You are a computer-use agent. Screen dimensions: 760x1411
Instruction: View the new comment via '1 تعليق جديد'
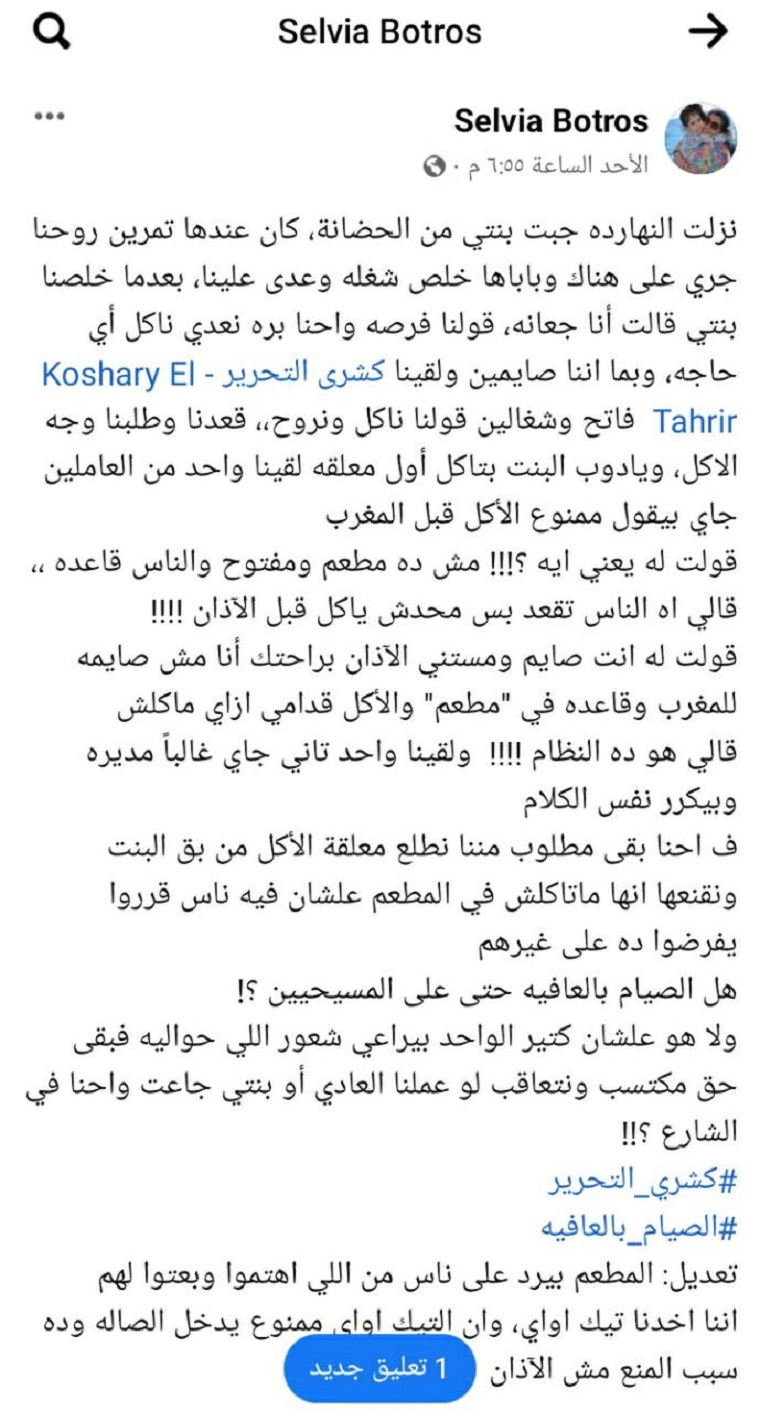click(x=379, y=1368)
